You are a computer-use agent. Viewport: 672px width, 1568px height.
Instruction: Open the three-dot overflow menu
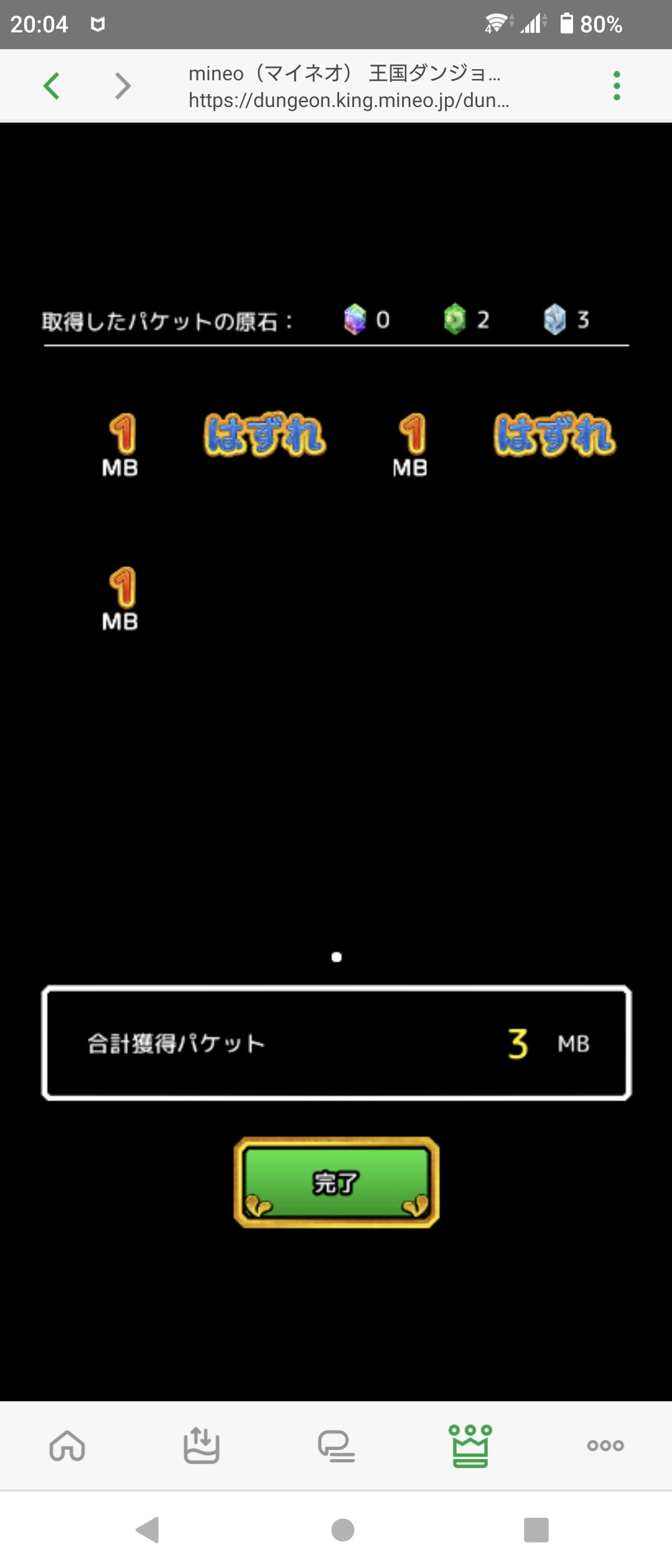point(617,85)
